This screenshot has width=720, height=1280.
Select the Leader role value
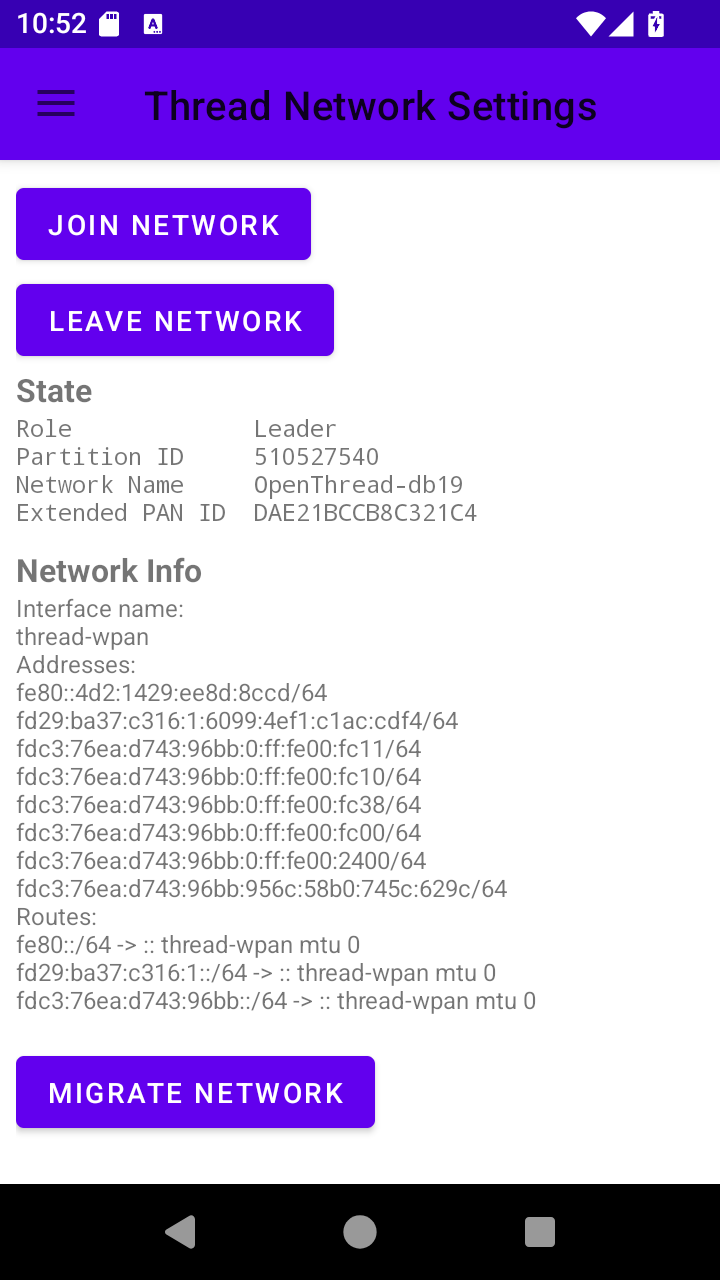tap(294, 429)
